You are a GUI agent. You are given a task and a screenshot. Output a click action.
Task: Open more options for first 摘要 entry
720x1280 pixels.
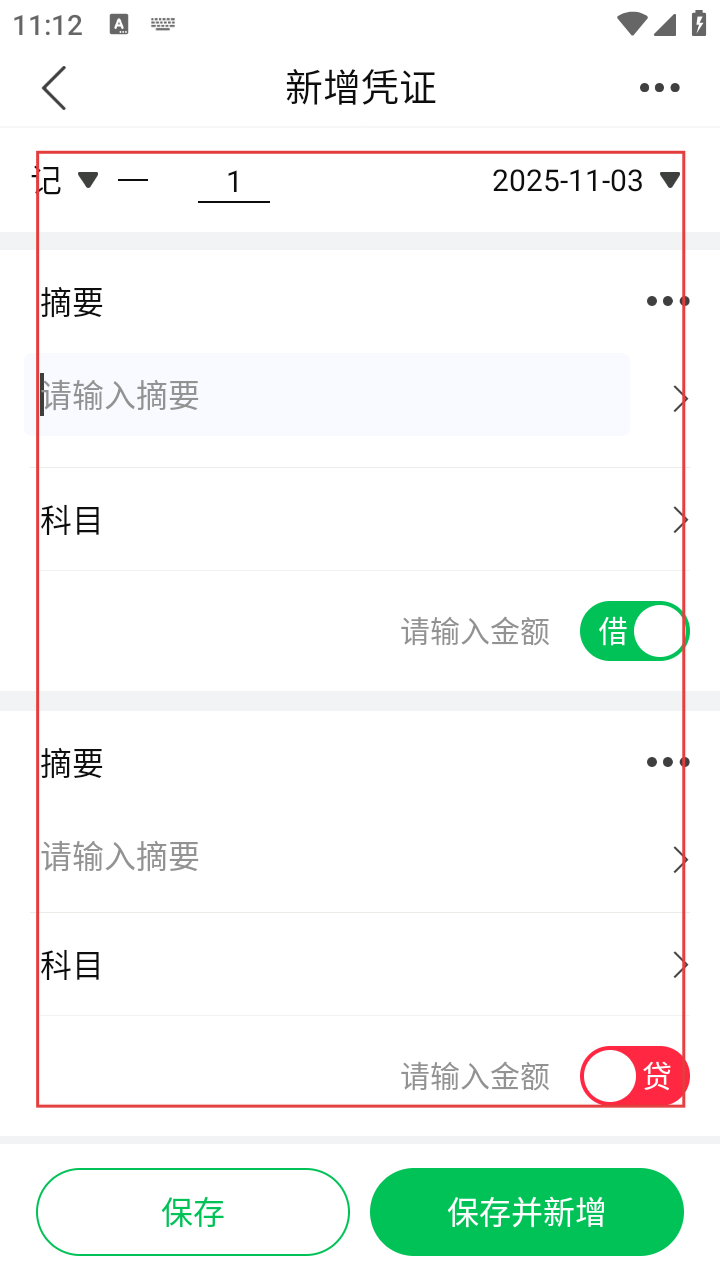667,301
